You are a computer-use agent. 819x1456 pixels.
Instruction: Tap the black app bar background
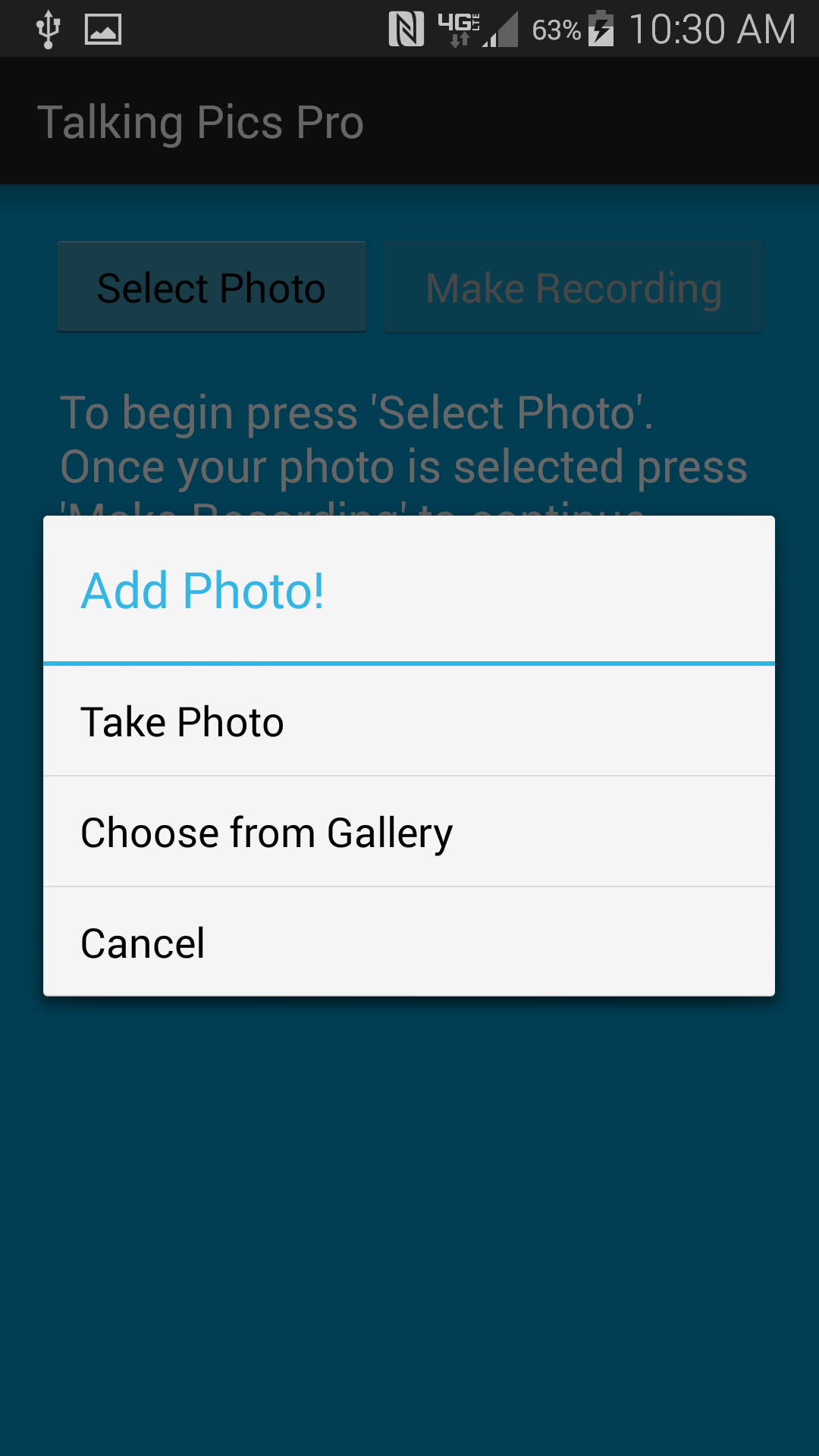607,121
